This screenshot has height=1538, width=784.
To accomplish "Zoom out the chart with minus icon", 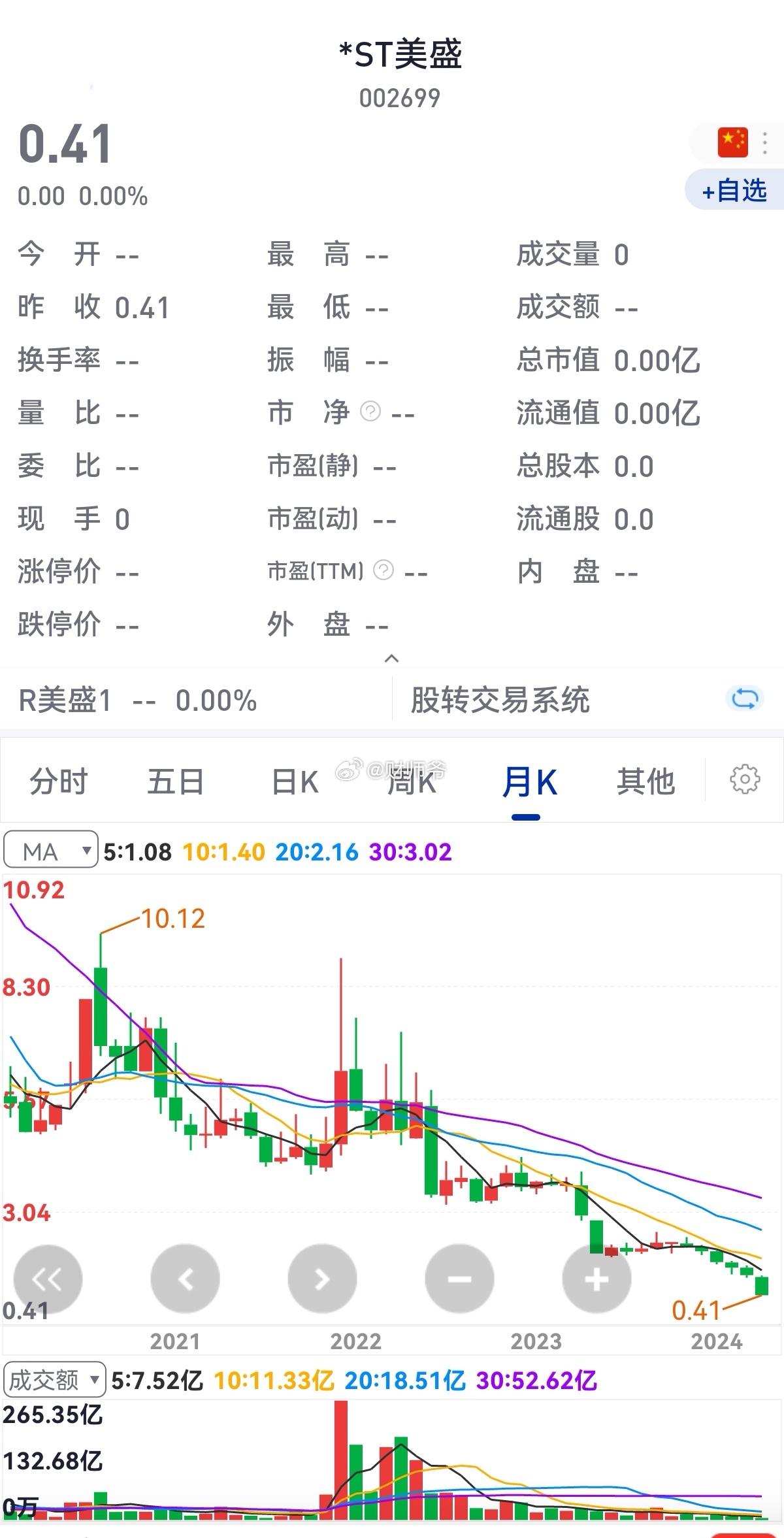I will point(459,1279).
